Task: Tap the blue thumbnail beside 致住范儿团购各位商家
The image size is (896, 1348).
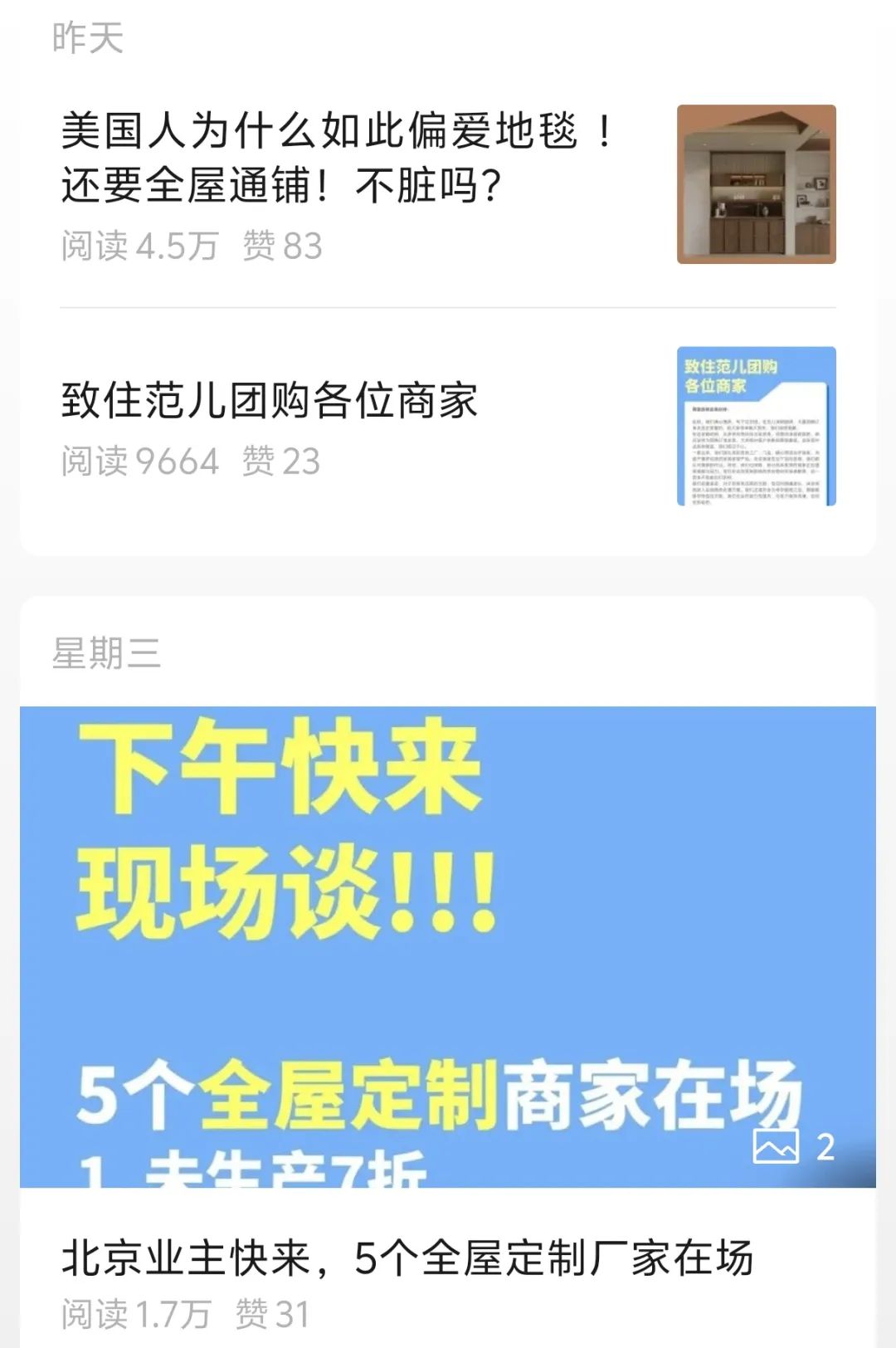Action: pos(756,426)
